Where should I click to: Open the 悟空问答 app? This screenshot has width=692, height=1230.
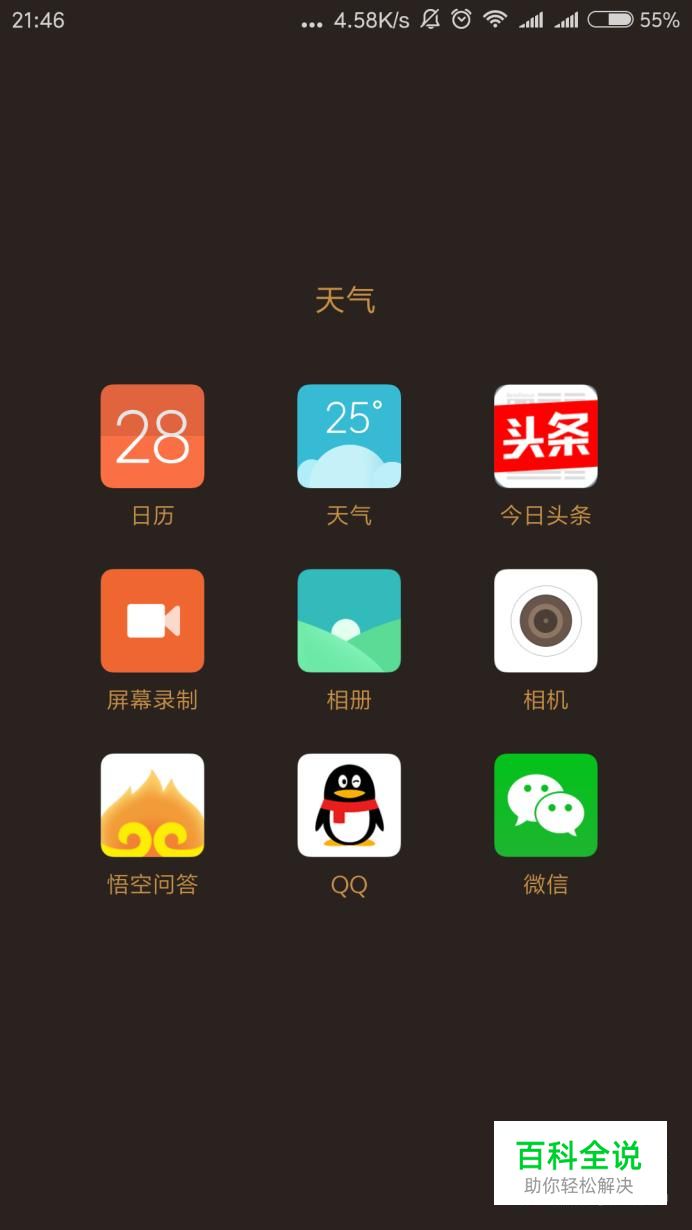[152, 805]
